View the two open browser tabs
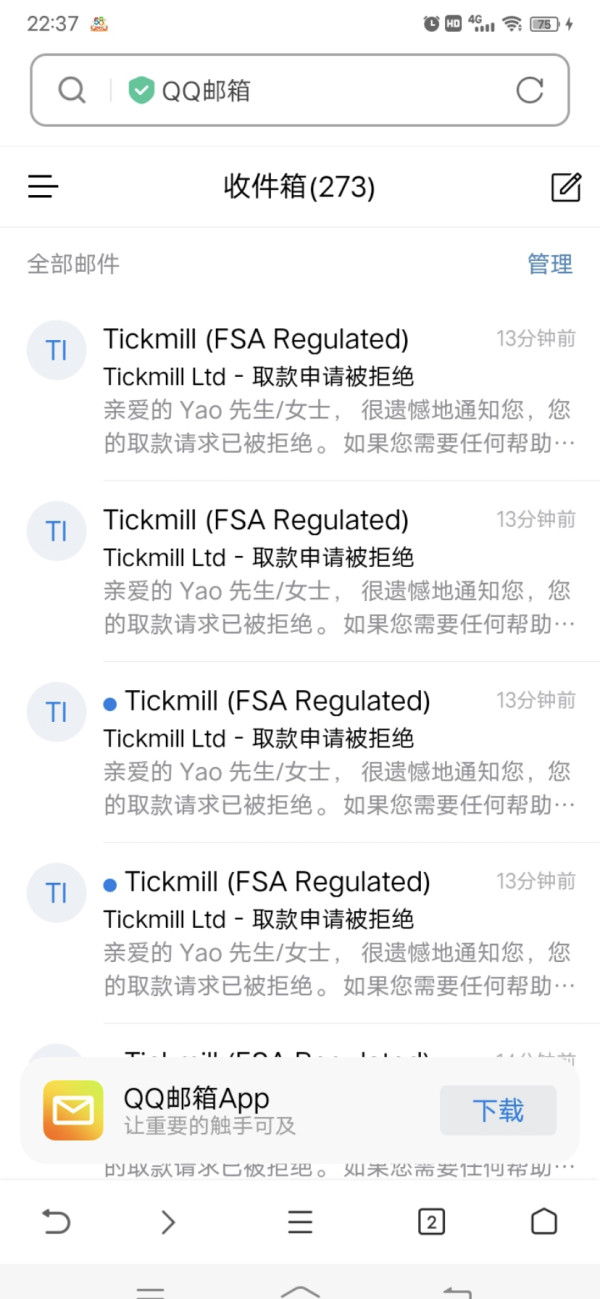 tap(431, 1221)
